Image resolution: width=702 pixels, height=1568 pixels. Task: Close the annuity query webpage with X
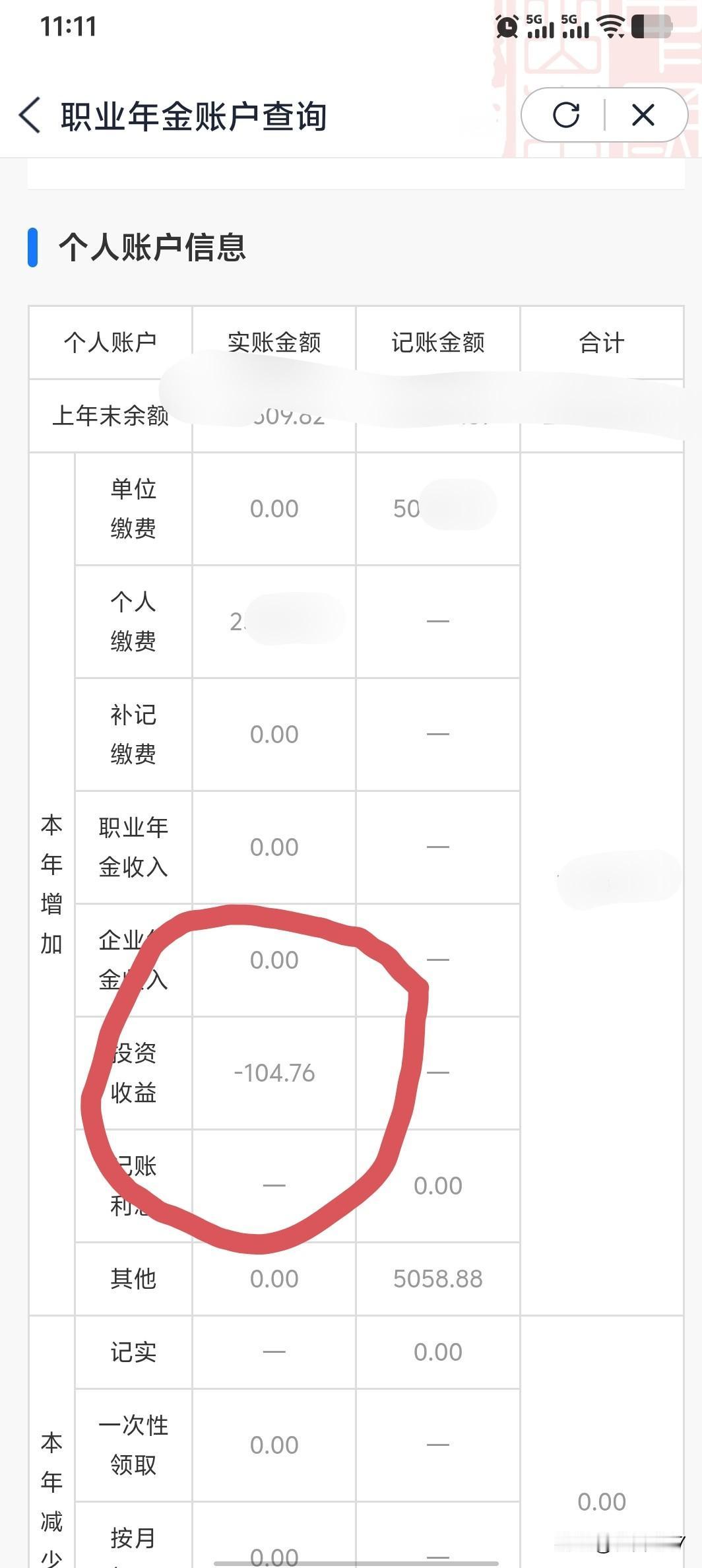641,115
